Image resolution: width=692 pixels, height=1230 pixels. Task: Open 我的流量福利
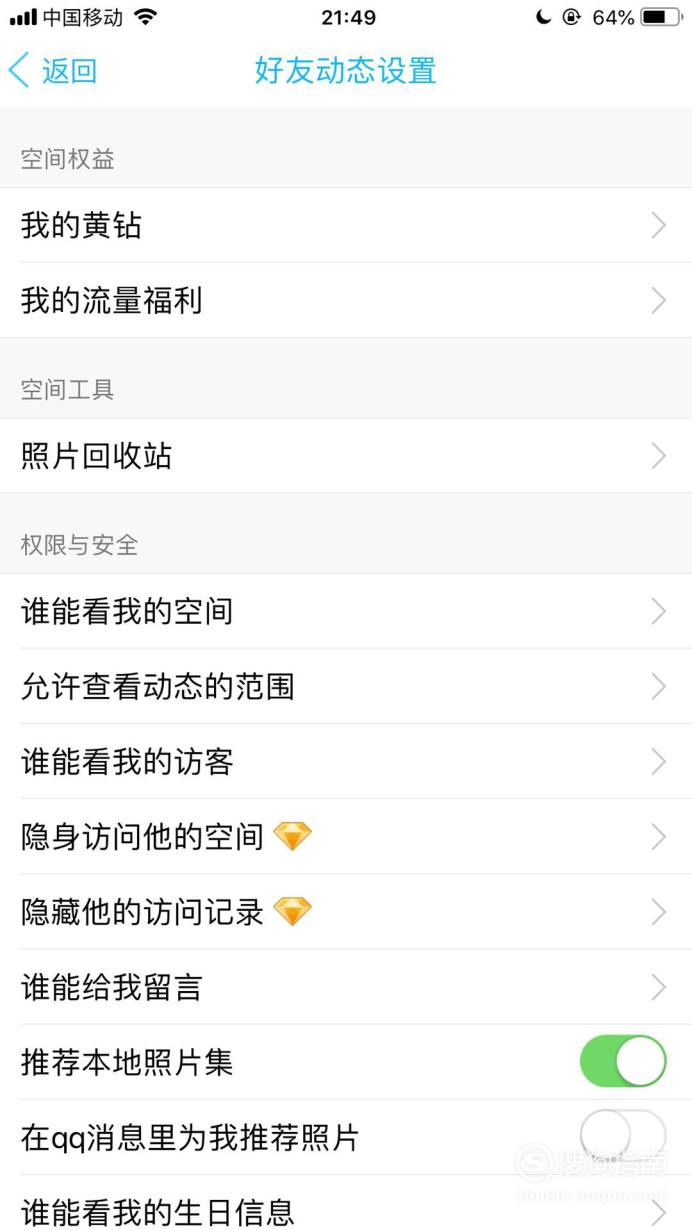[x=346, y=300]
